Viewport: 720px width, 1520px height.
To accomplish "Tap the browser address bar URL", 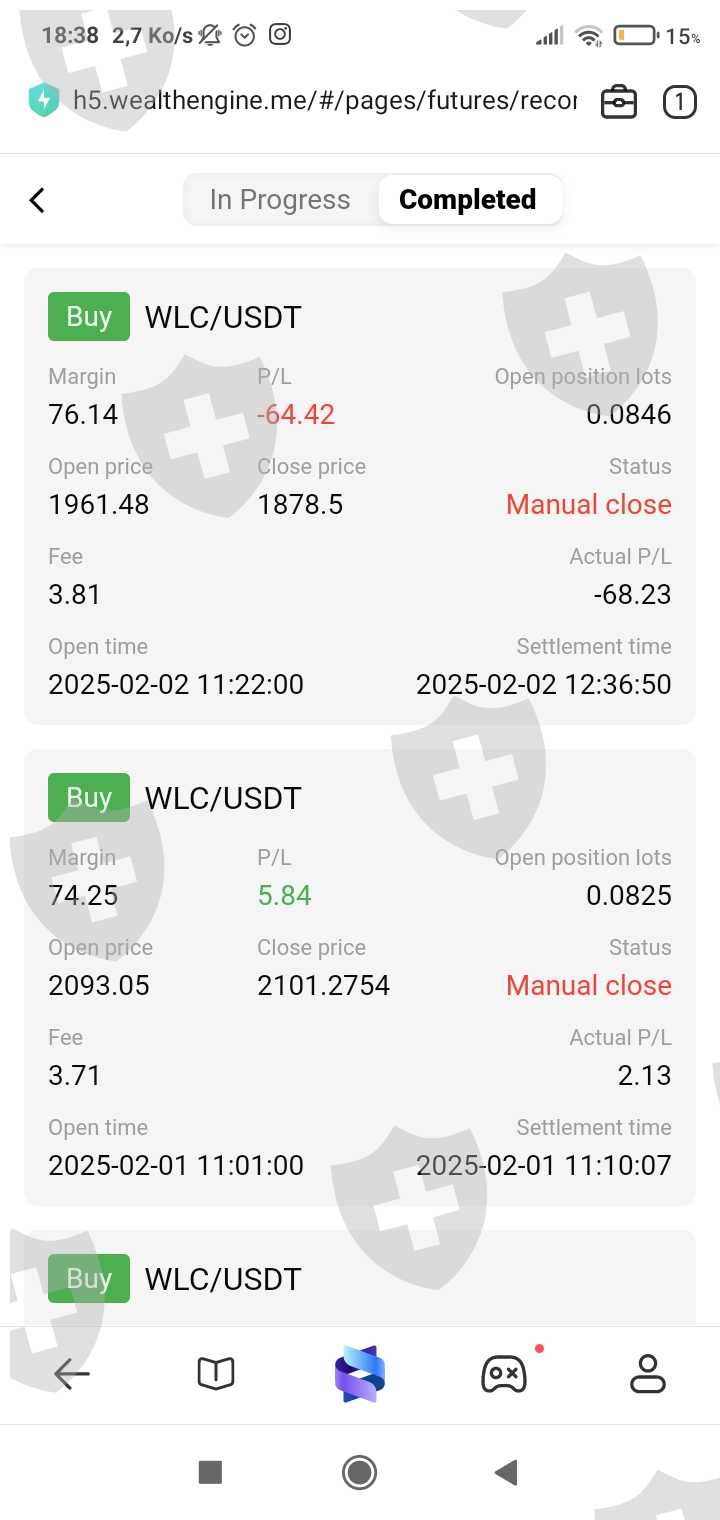I will (325, 100).
